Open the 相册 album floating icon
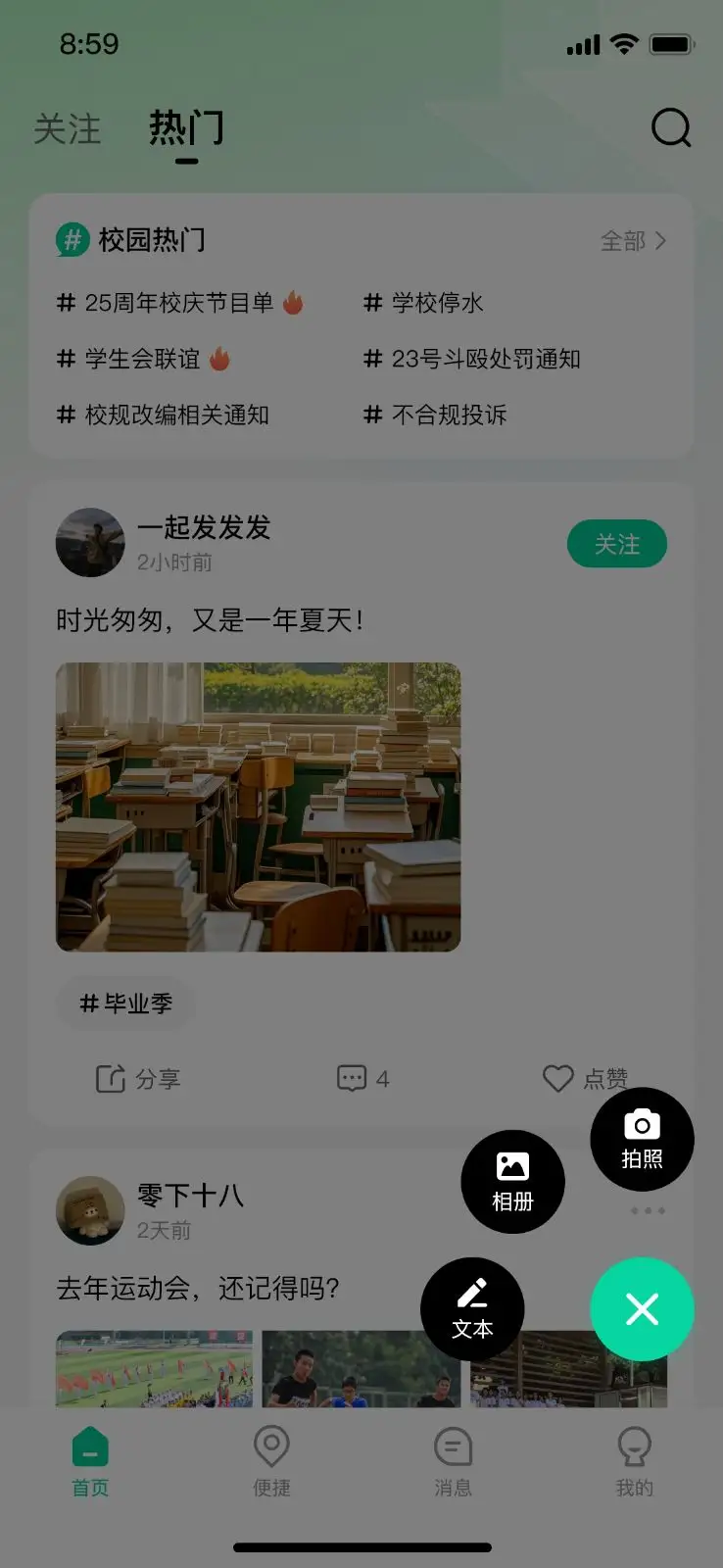The image size is (723, 1568). pos(512,1181)
